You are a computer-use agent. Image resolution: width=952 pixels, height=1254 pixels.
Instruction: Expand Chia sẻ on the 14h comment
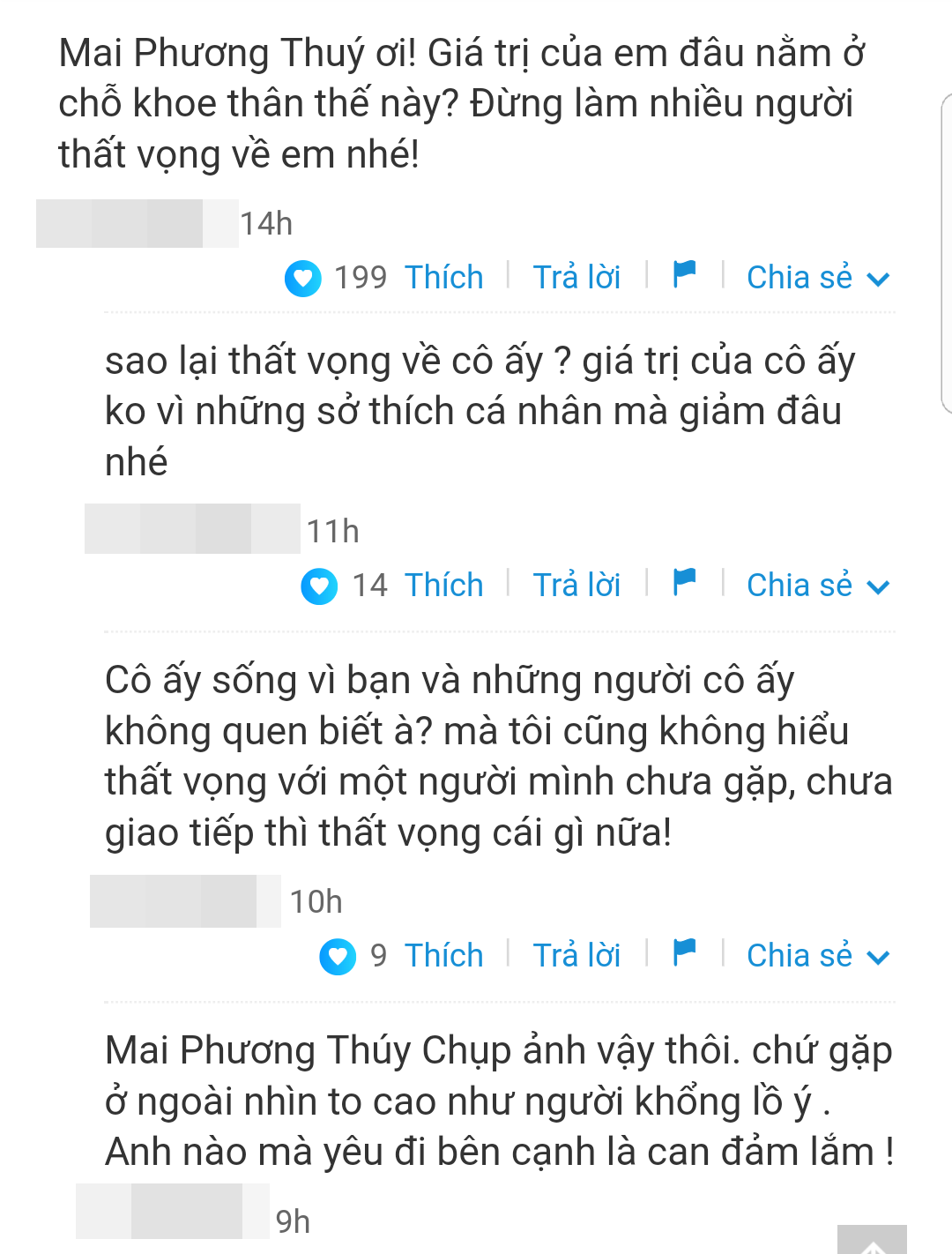817,278
